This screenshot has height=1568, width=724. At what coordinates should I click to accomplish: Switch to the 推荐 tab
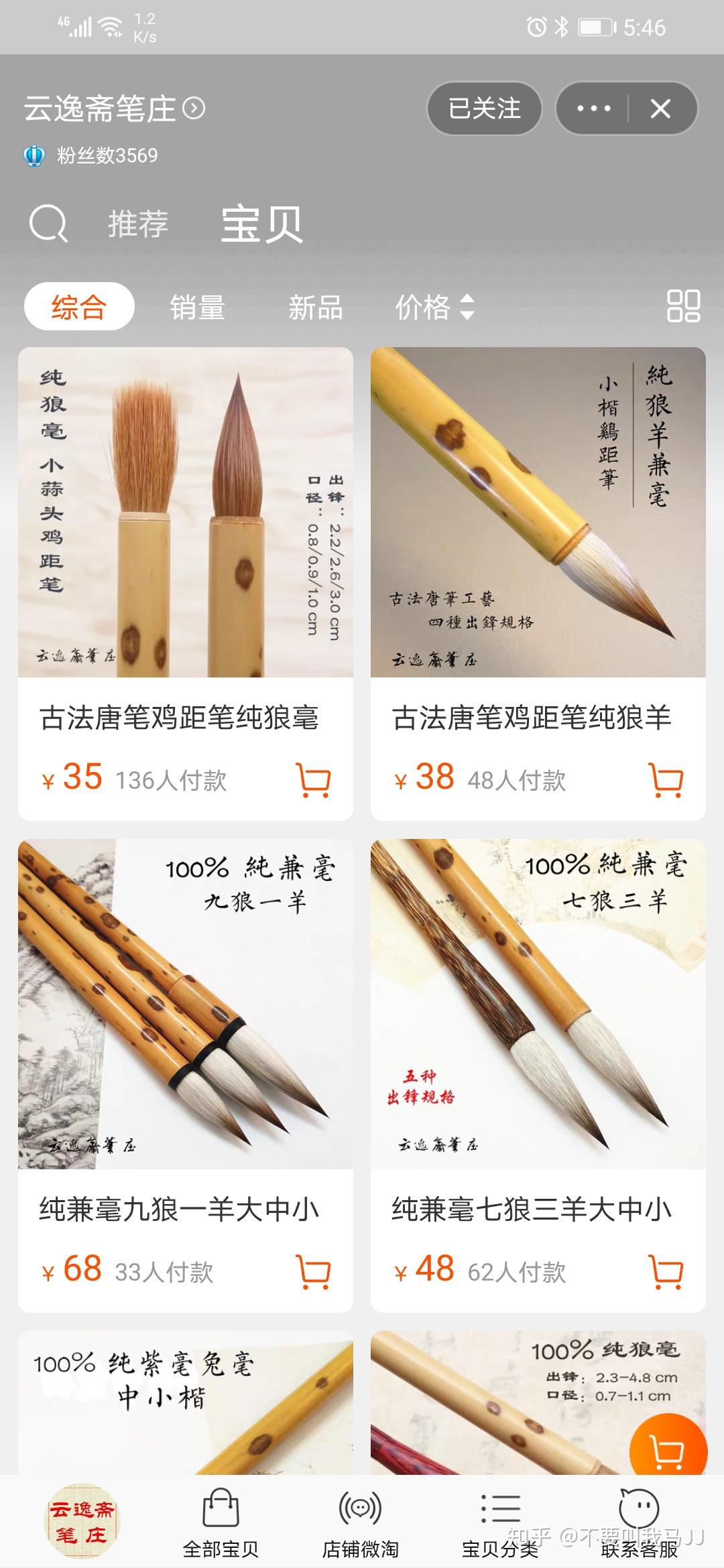tap(138, 224)
